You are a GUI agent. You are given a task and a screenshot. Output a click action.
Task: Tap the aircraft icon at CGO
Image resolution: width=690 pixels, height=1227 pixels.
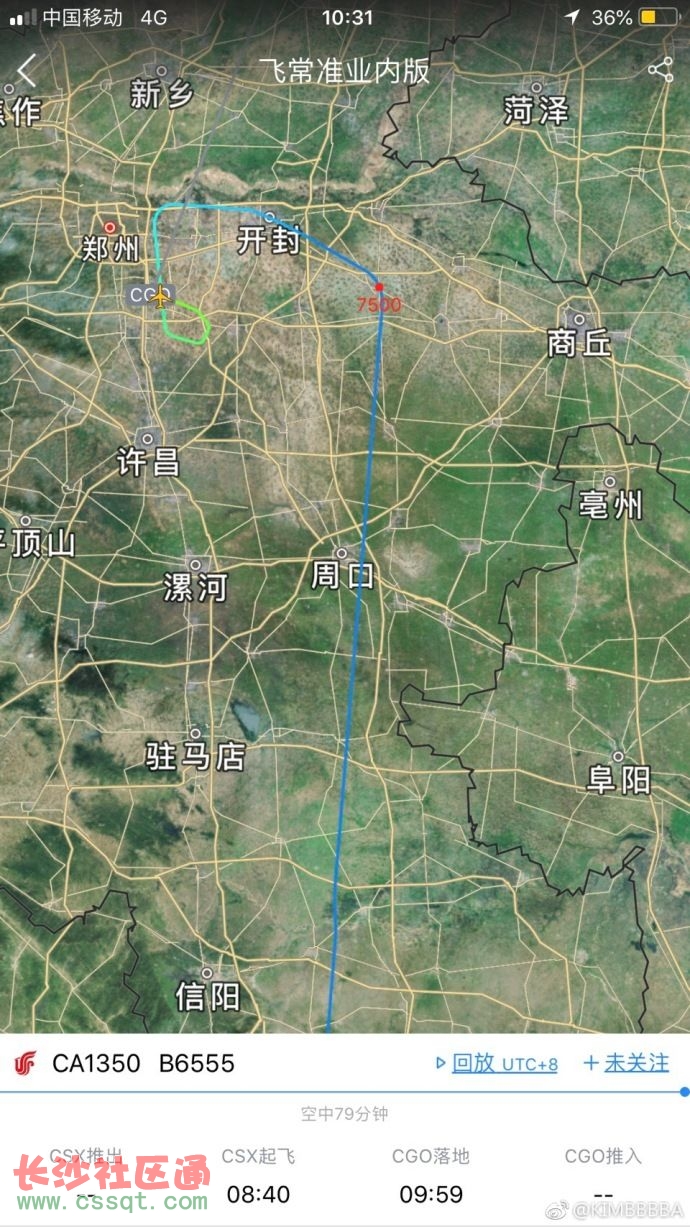coord(160,296)
